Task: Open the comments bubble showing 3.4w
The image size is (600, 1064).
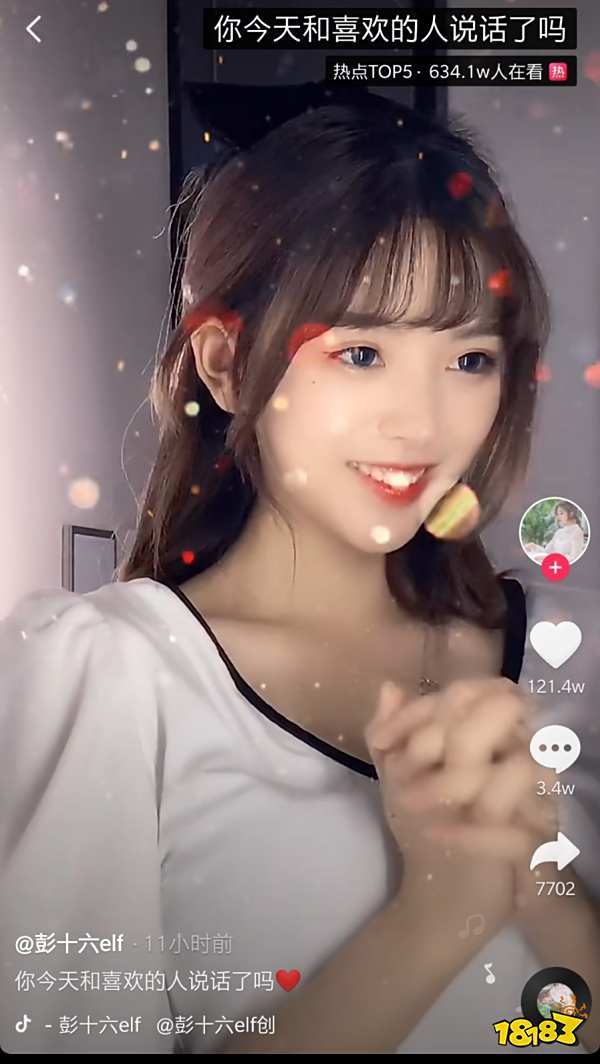Action: (555, 749)
